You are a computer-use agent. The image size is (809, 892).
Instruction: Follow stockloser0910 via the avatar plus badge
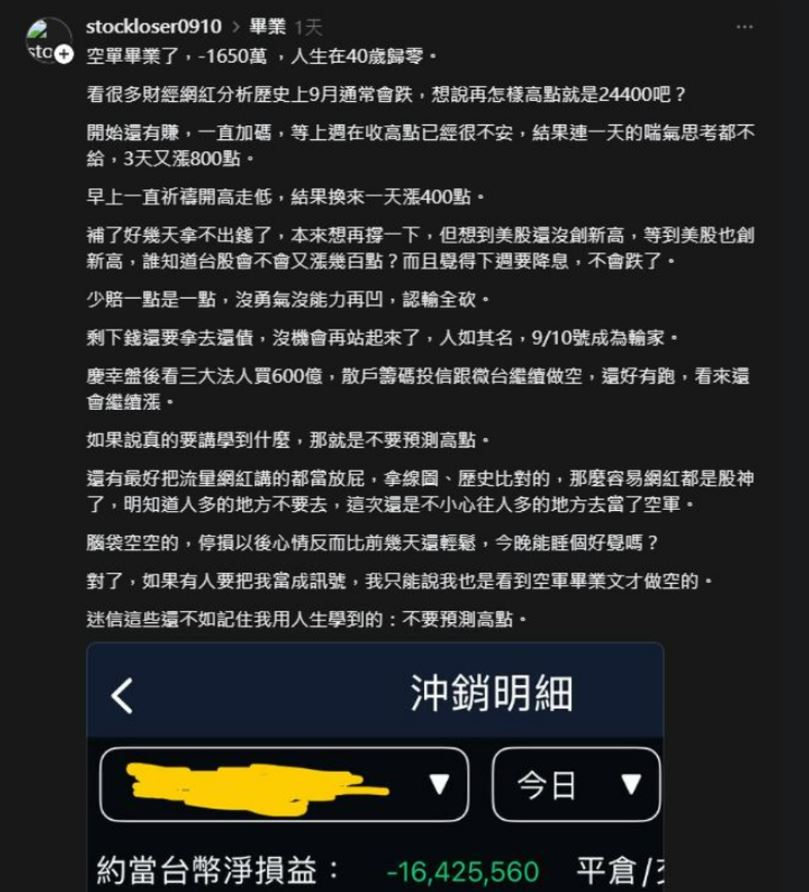click(63, 54)
